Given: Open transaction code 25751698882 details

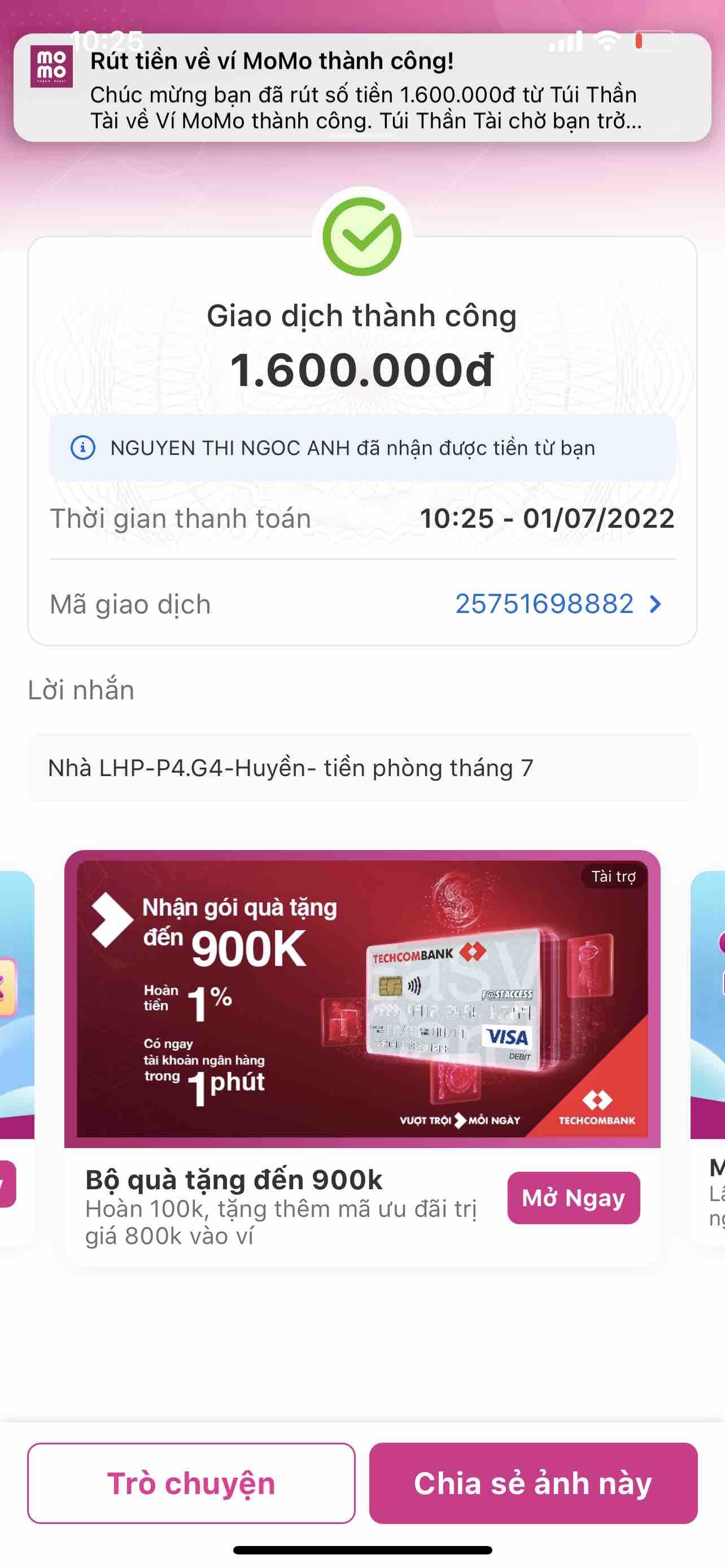Looking at the screenshot, I should 558,604.
